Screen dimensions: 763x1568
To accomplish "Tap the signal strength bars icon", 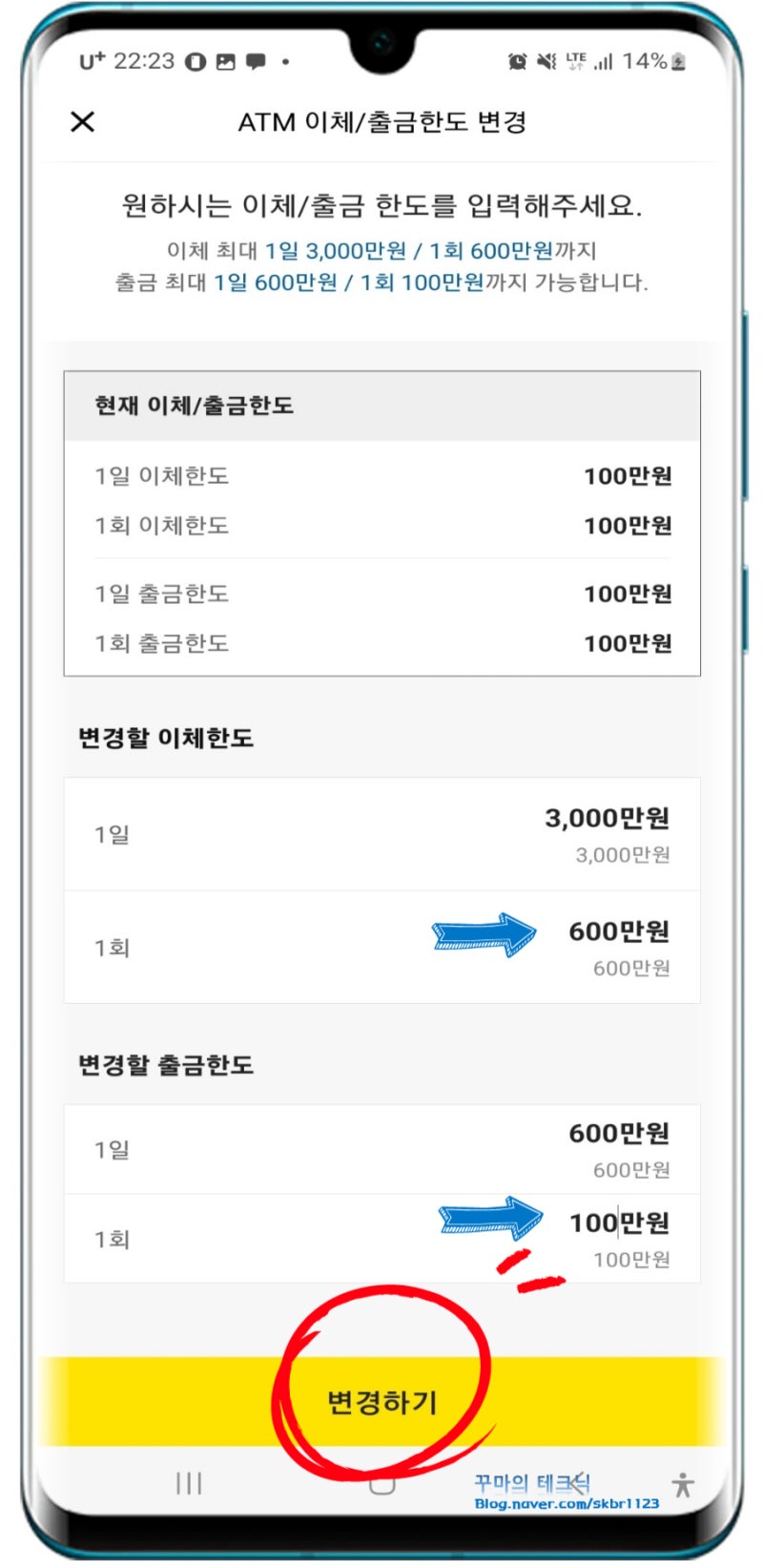I will 605,62.
